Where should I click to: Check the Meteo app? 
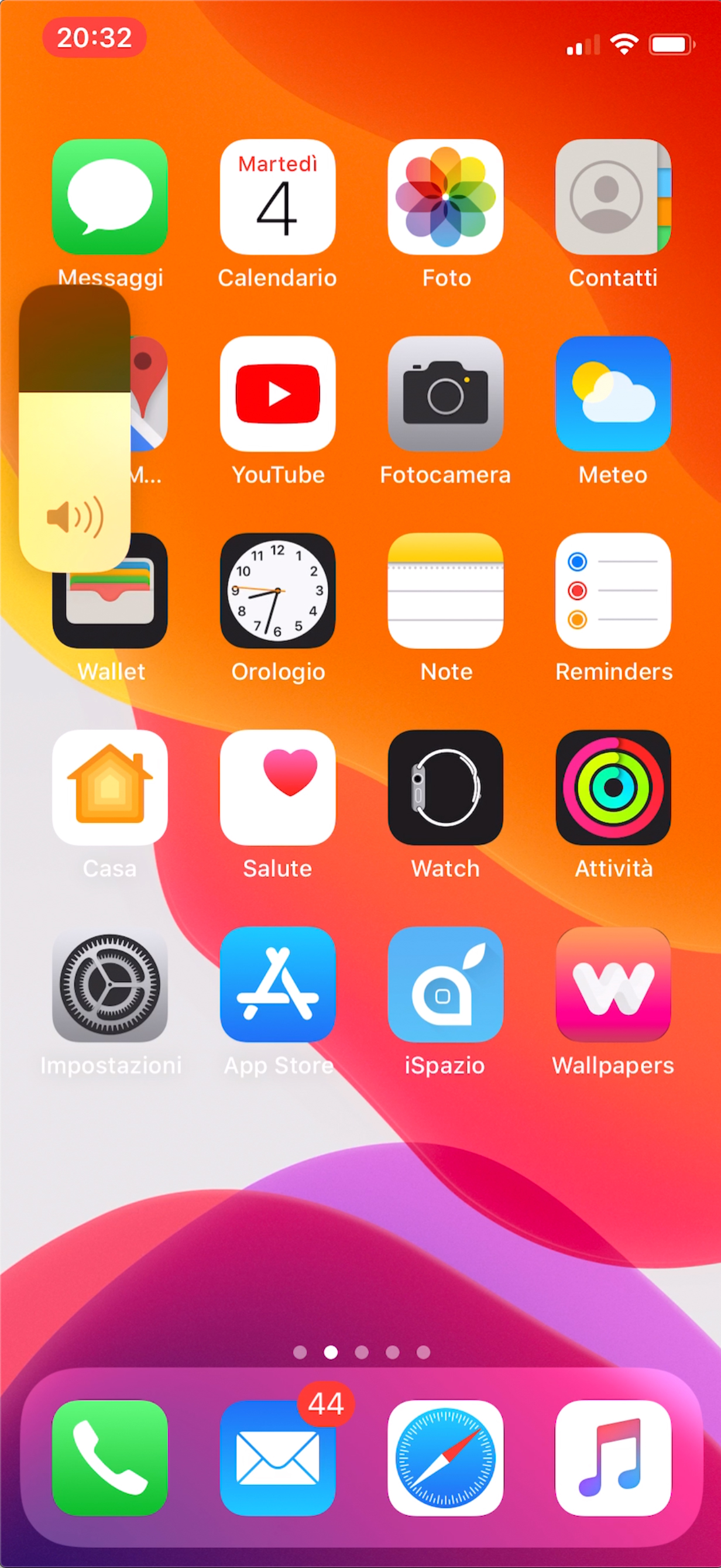[x=613, y=393]
